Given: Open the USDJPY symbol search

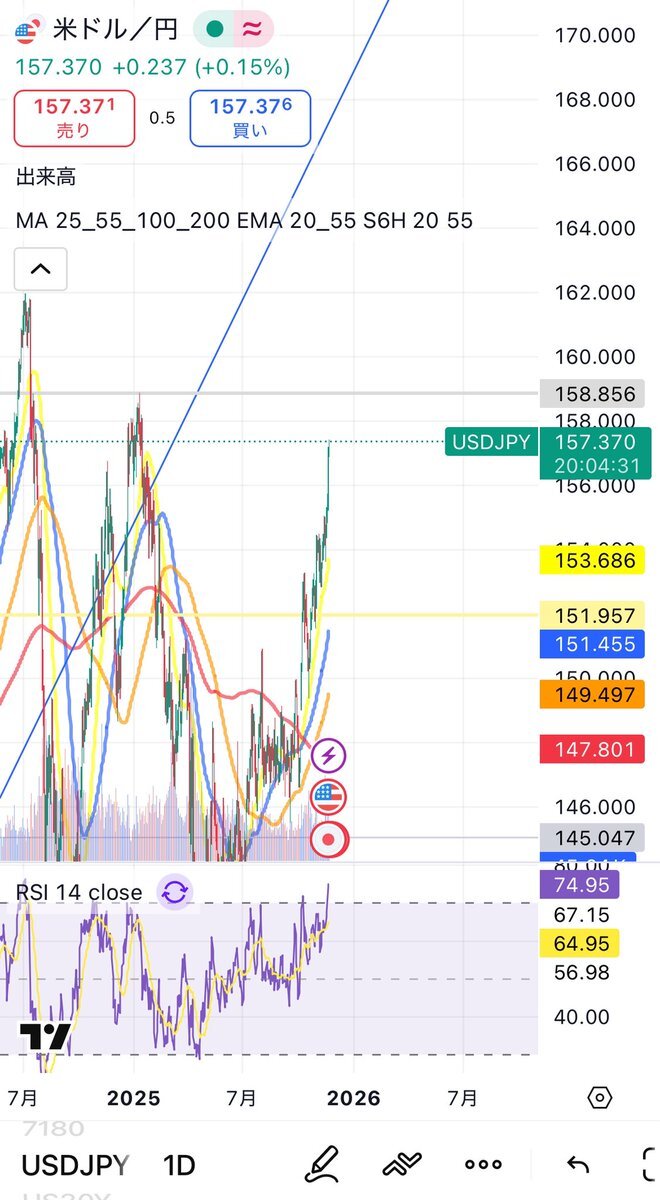Looking at the screenshot, I should pos(75,1165).
